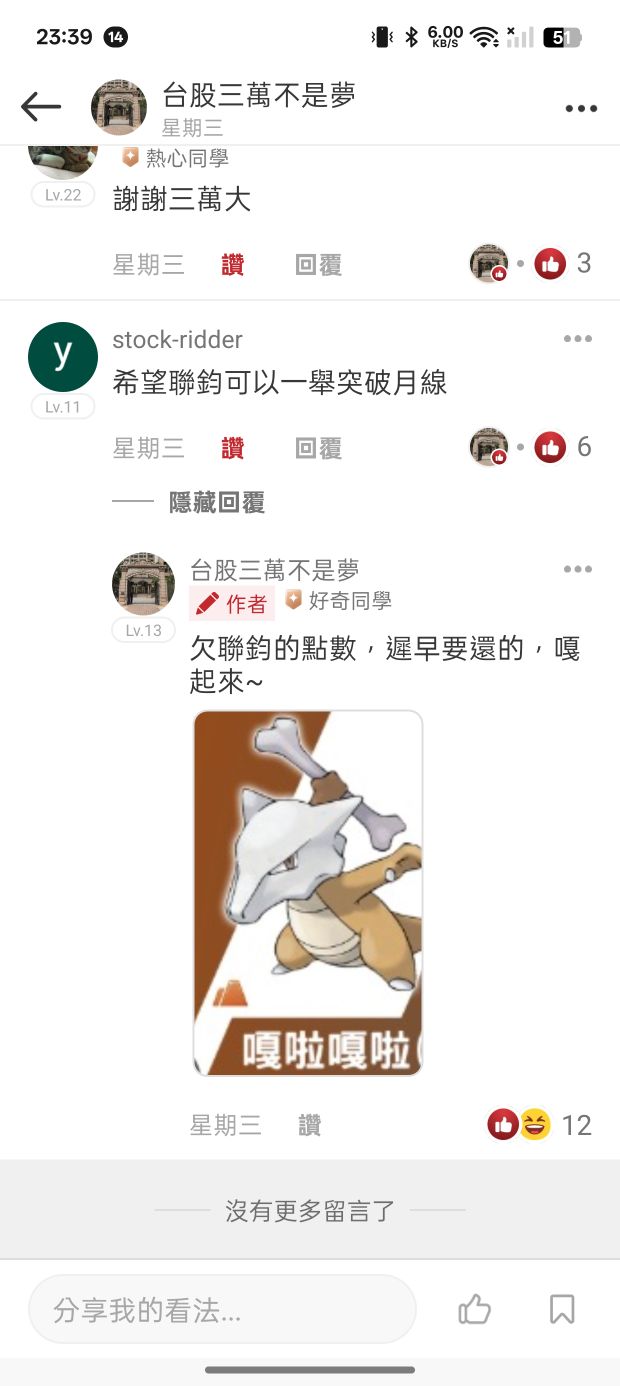This screenshot has height=1386, width=620.
Task: Go back using the top arrow
Action: coord(41,107)
